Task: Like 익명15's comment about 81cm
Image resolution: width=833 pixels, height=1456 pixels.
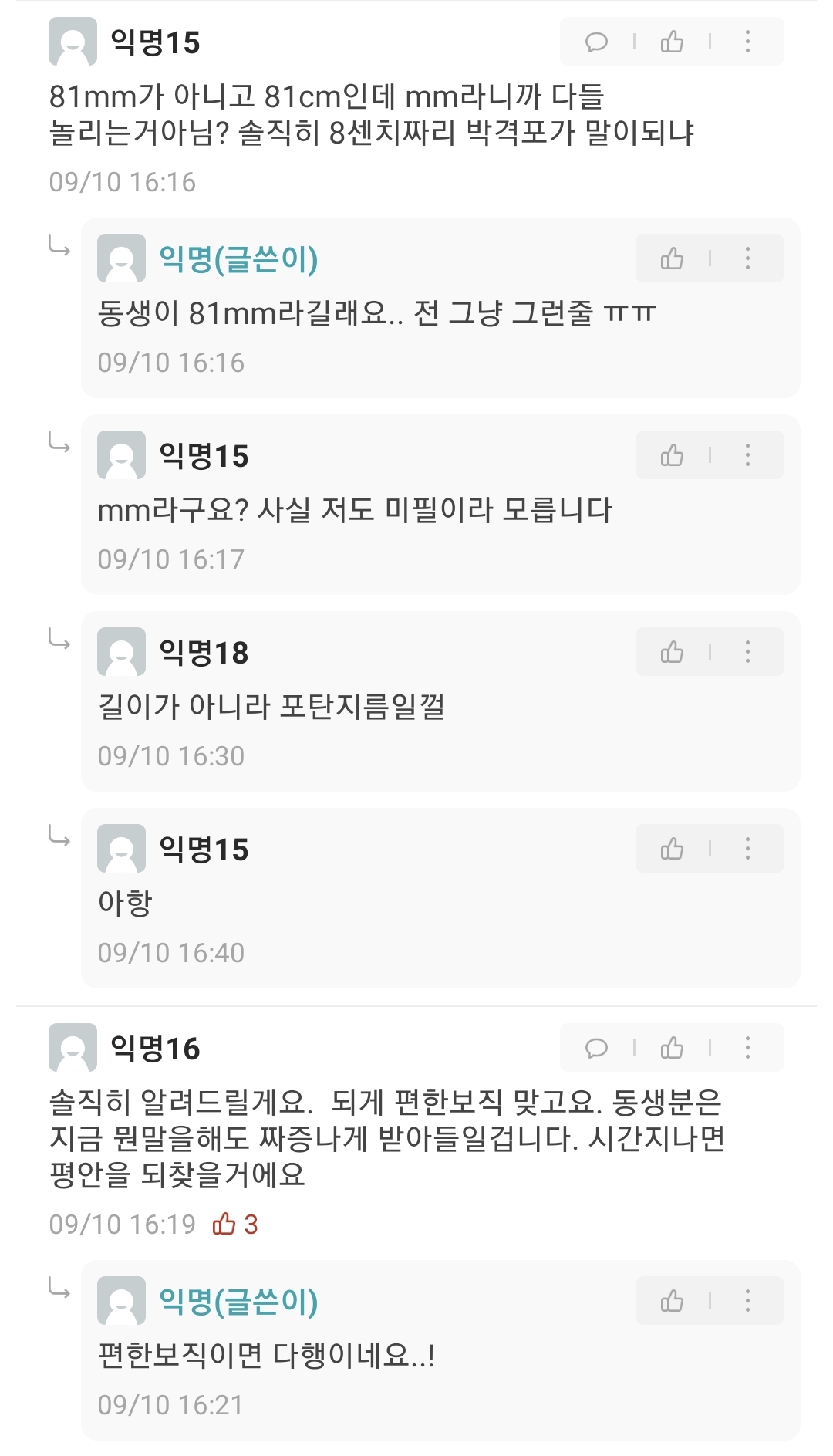Action: (672, 42)
